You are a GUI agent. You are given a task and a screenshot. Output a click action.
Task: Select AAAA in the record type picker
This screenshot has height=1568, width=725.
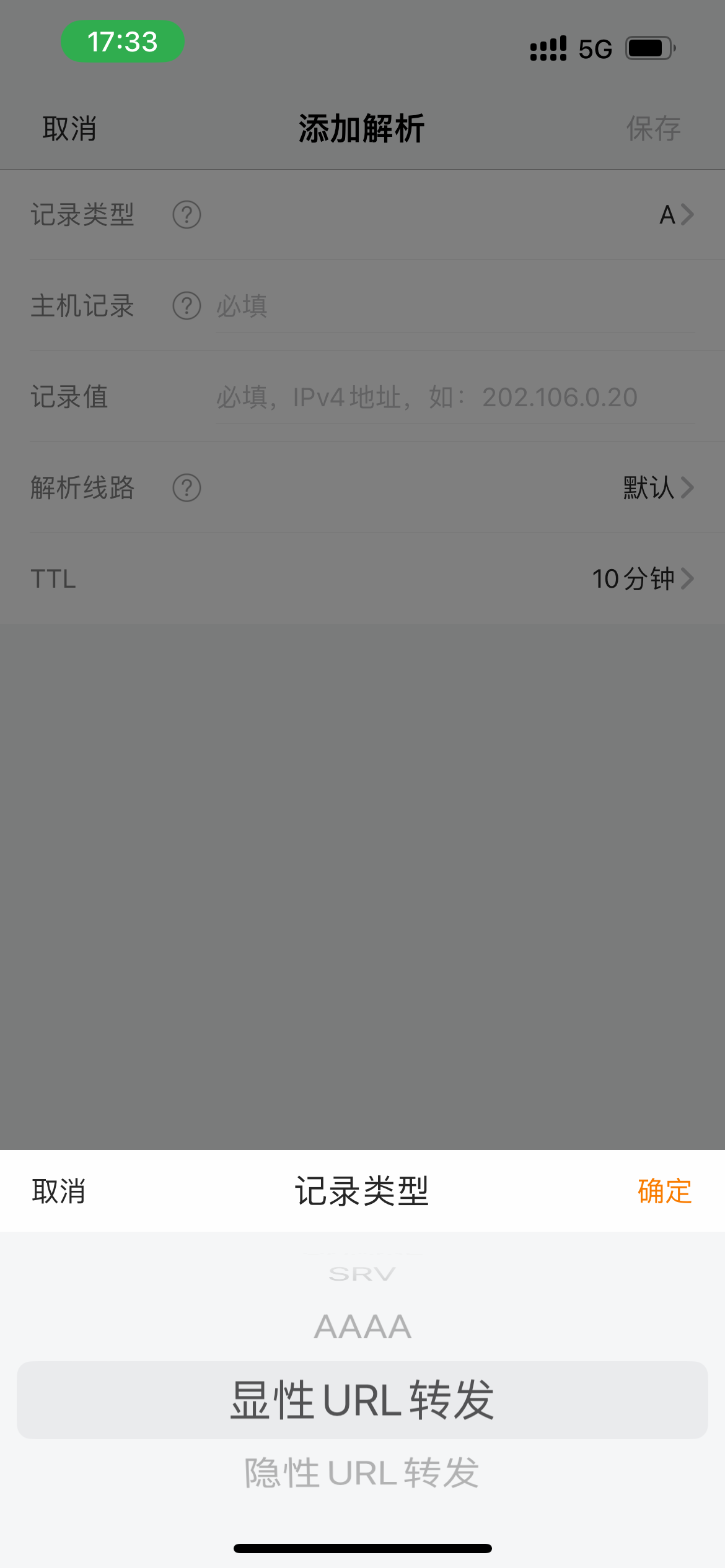pos(362,1327)
